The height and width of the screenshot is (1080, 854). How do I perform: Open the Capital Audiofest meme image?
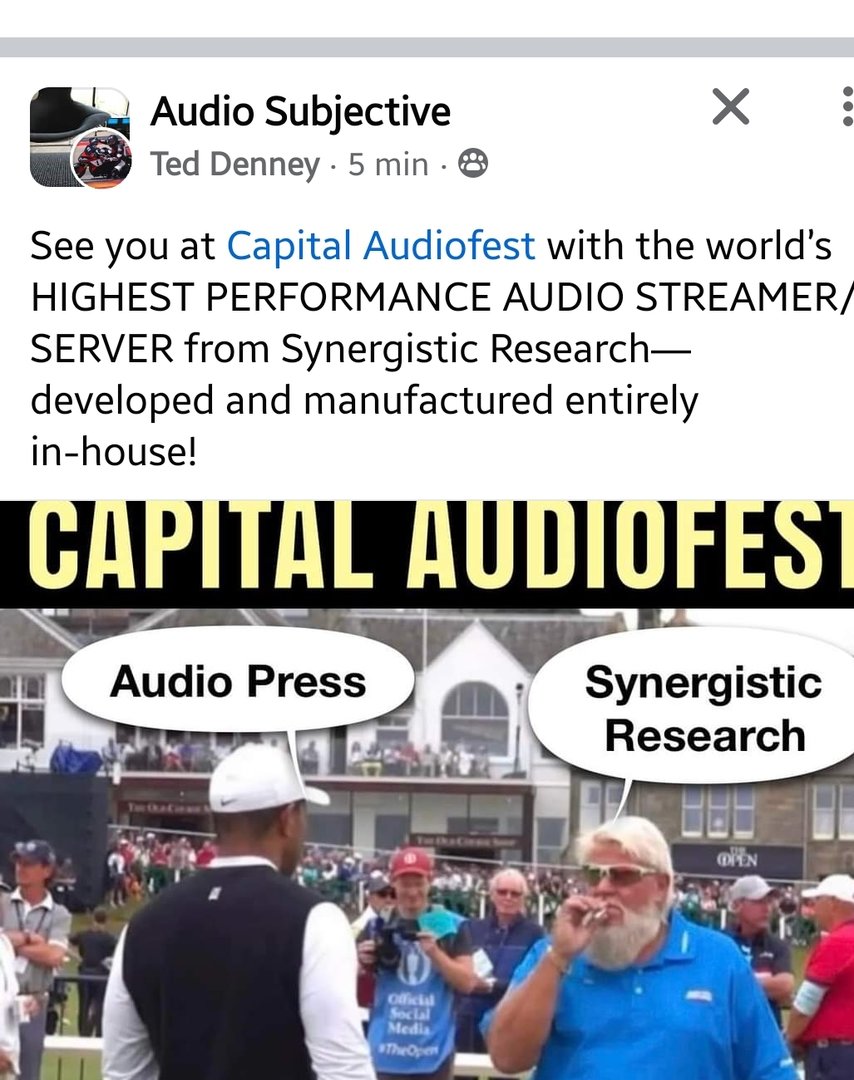[427, 790]
